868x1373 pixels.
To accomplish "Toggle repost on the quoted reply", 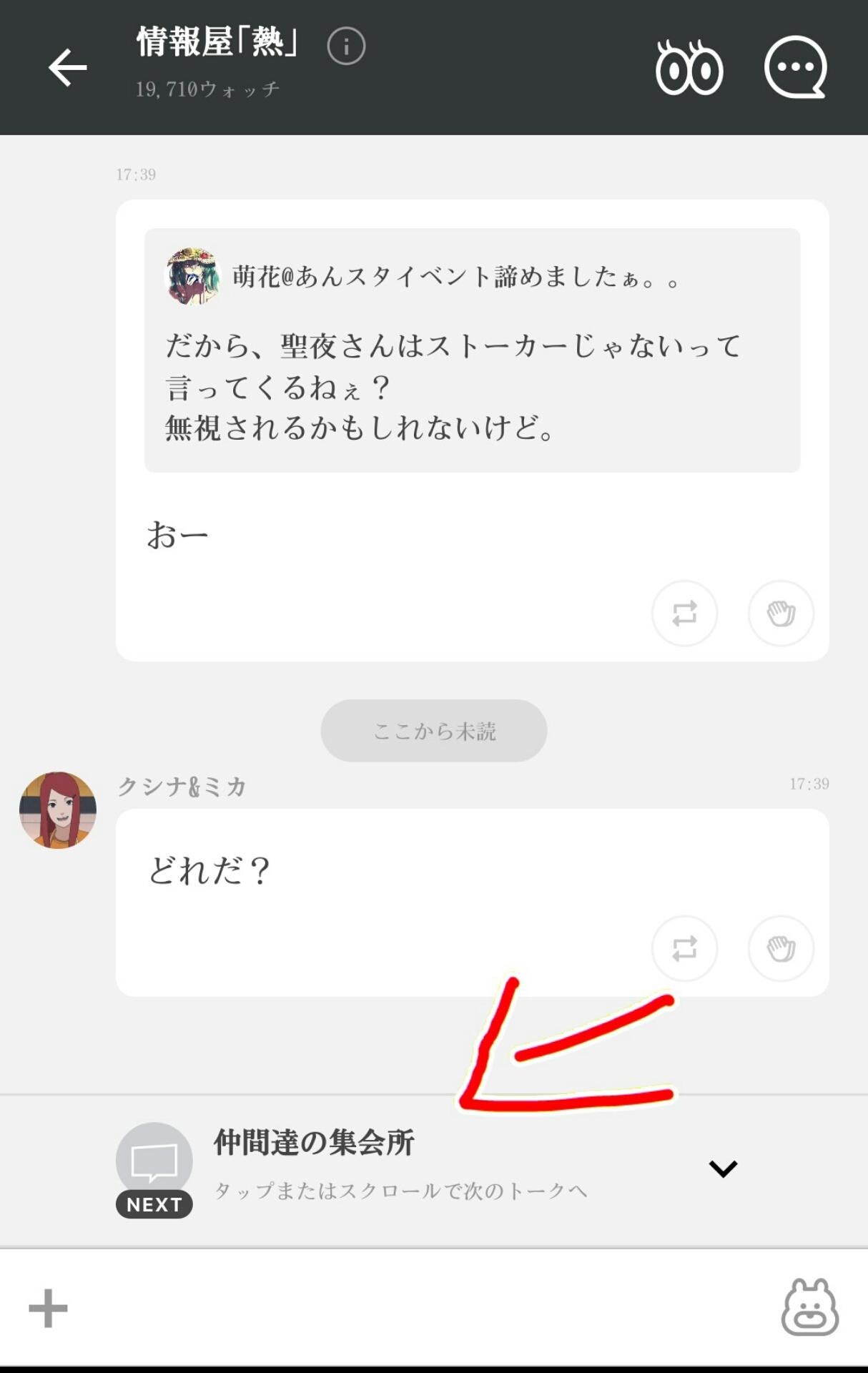I will tap(684, 614).
